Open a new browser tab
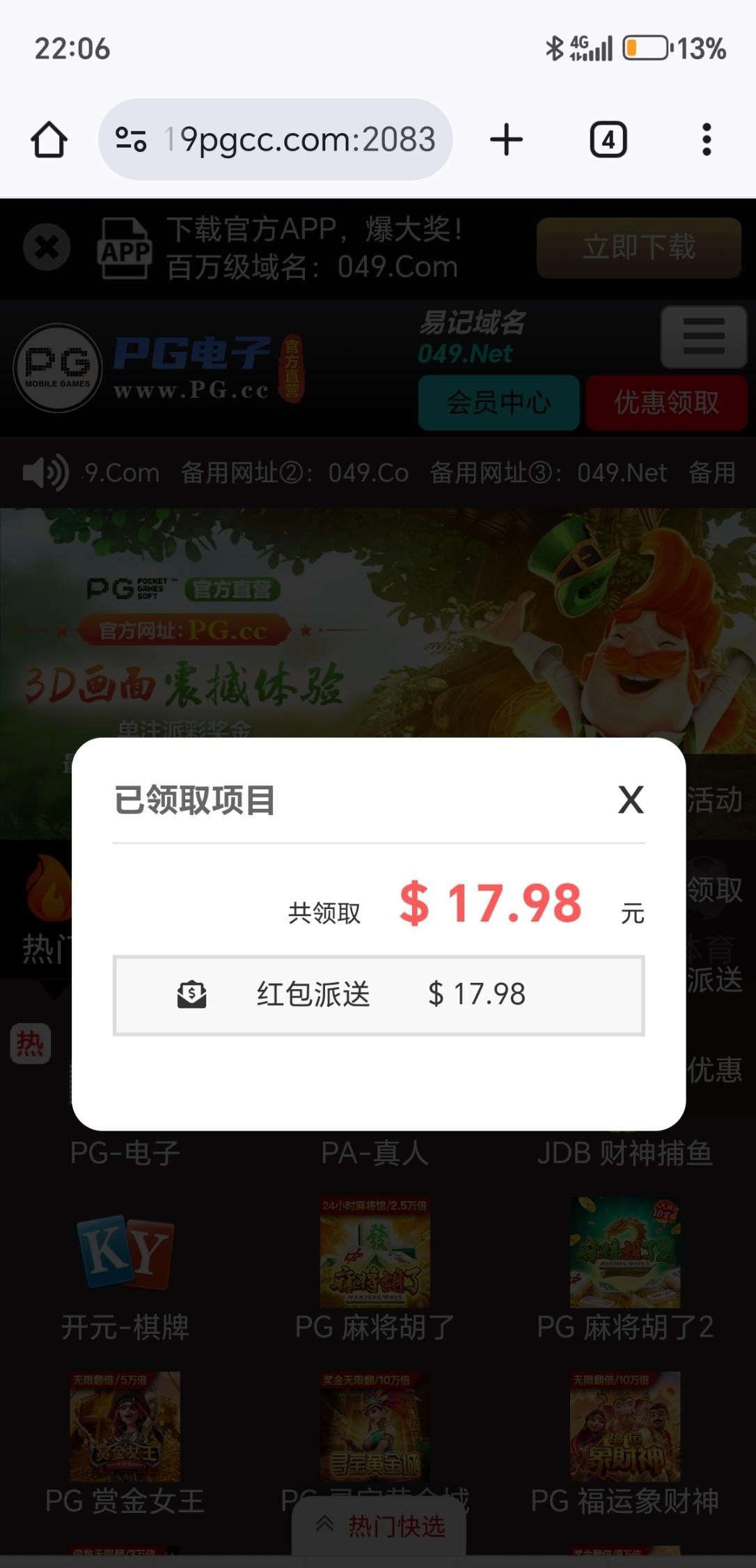Viewport: 756px width, 1568px height. point(506,139)
